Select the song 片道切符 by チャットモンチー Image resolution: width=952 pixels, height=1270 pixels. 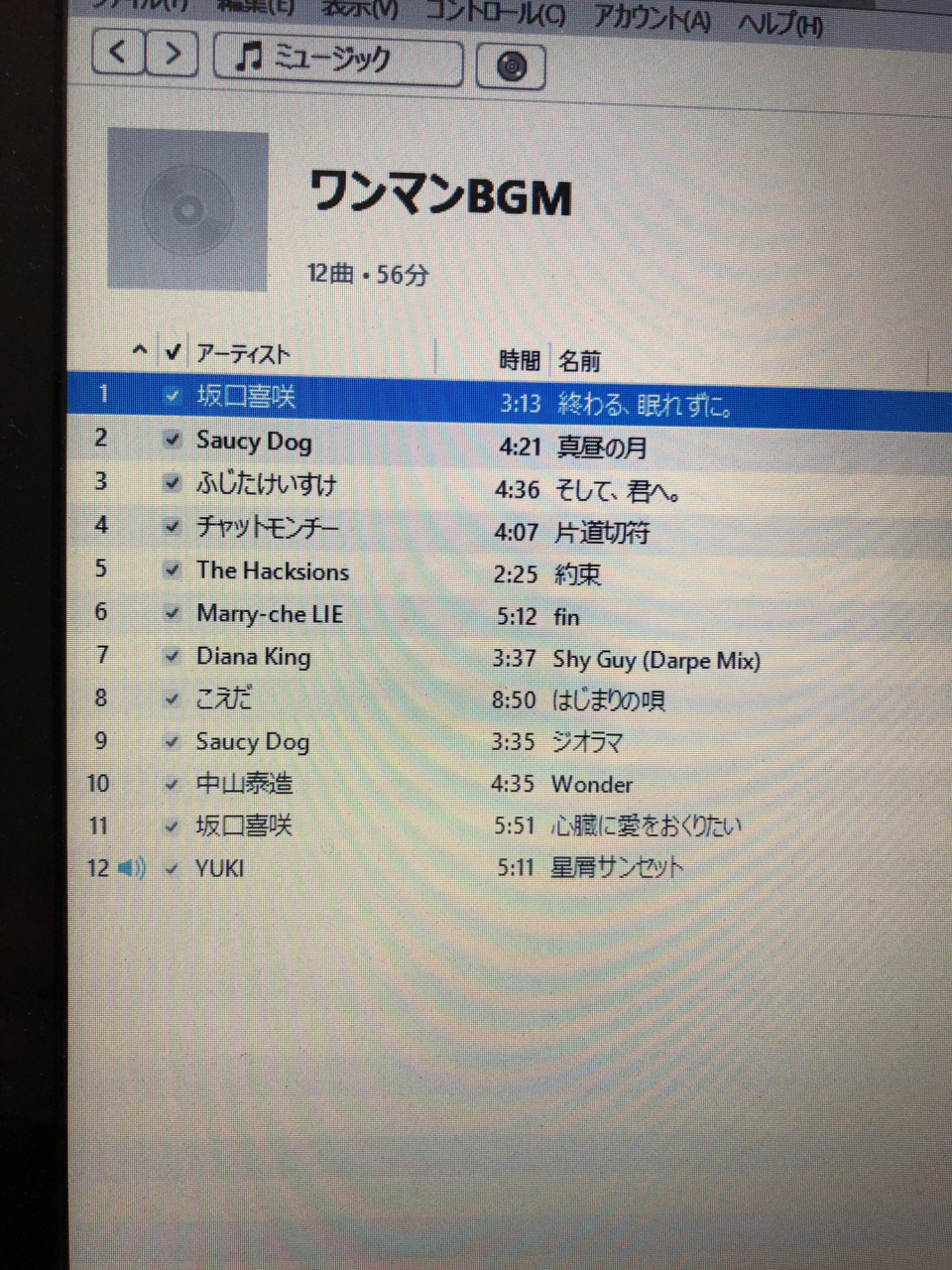601,533
